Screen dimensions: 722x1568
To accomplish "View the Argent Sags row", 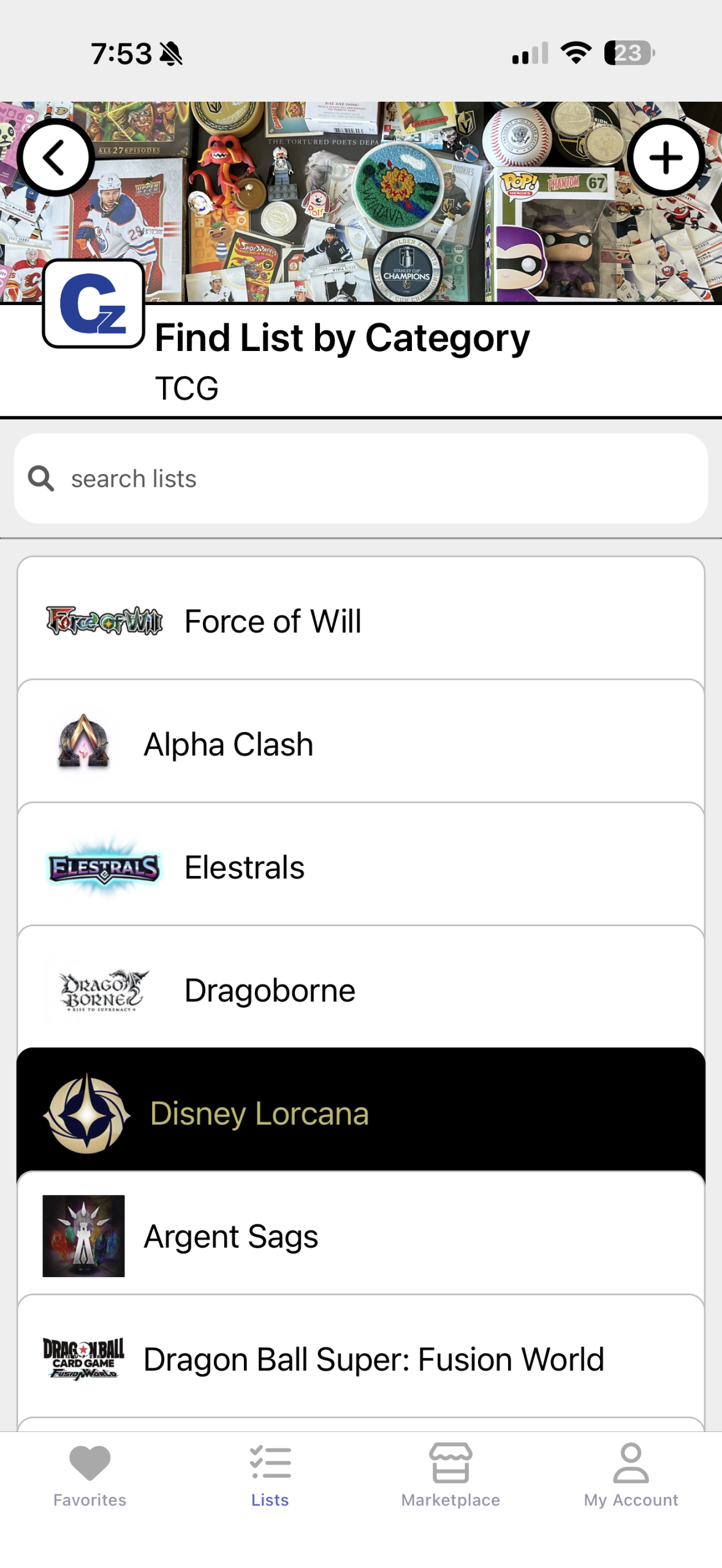I will pos(360,1236).
